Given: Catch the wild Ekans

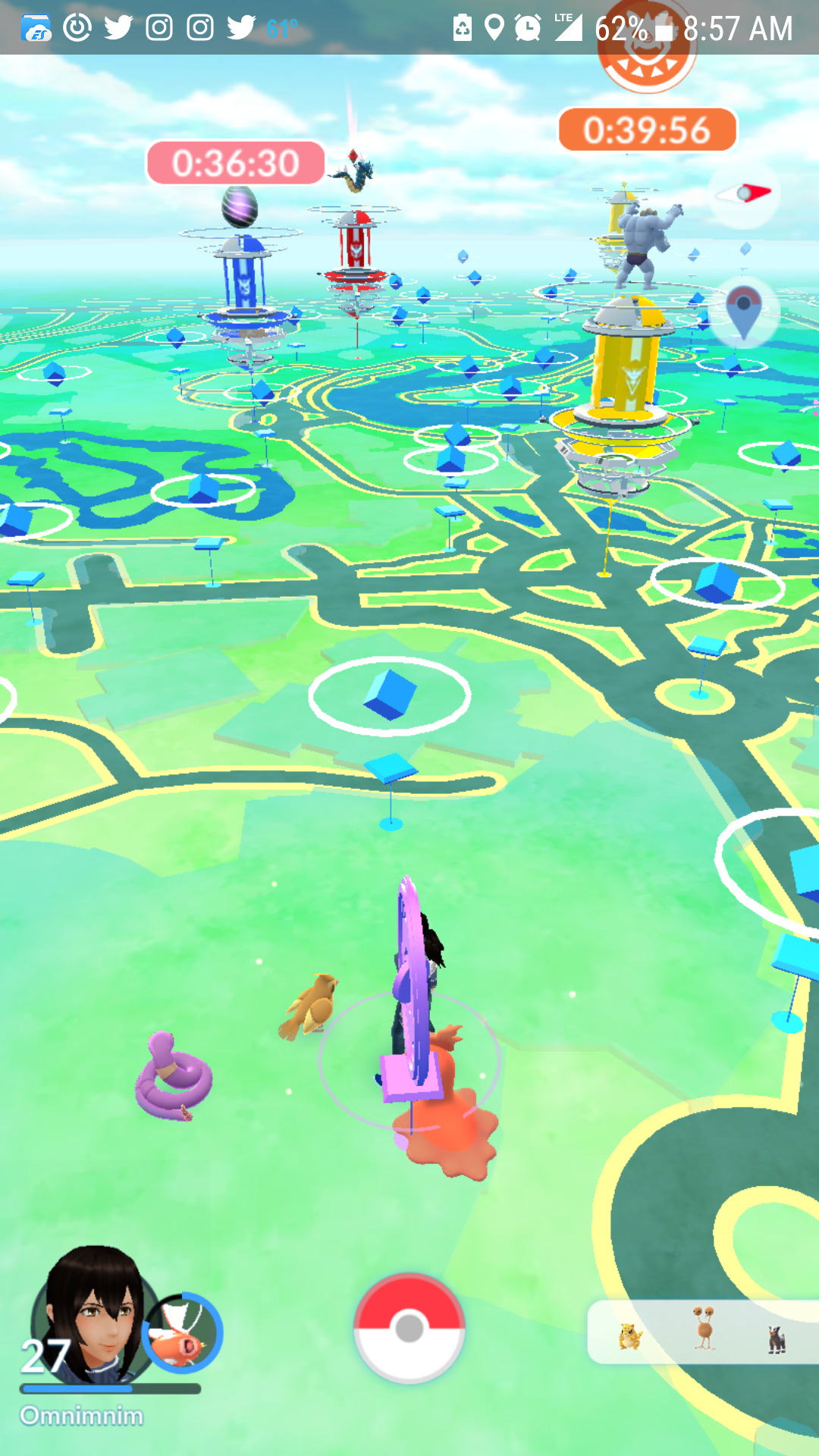Looking at the screenshot, I should pos(173,1077).
